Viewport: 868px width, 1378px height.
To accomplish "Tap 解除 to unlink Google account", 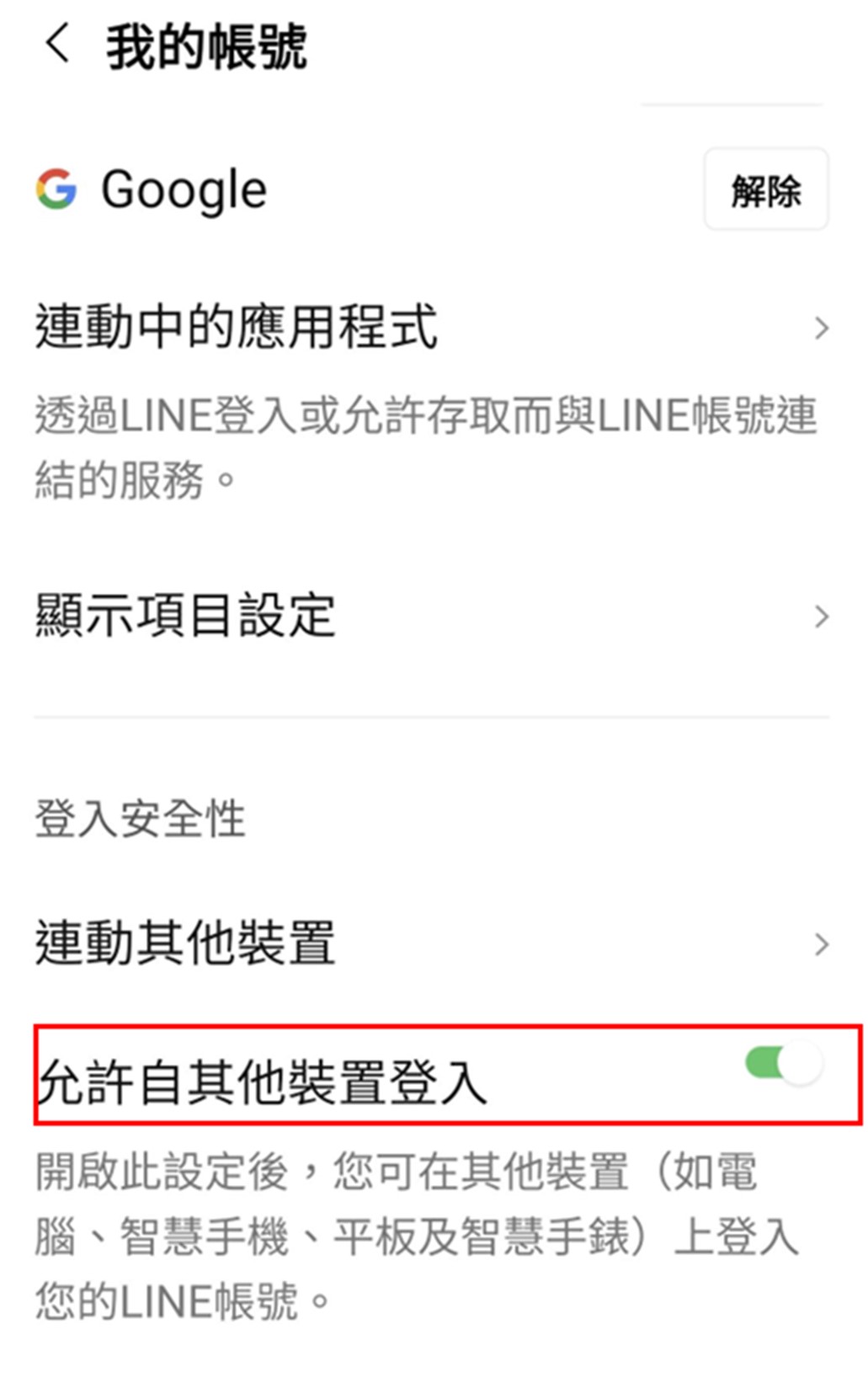I will tap(765, 190).
